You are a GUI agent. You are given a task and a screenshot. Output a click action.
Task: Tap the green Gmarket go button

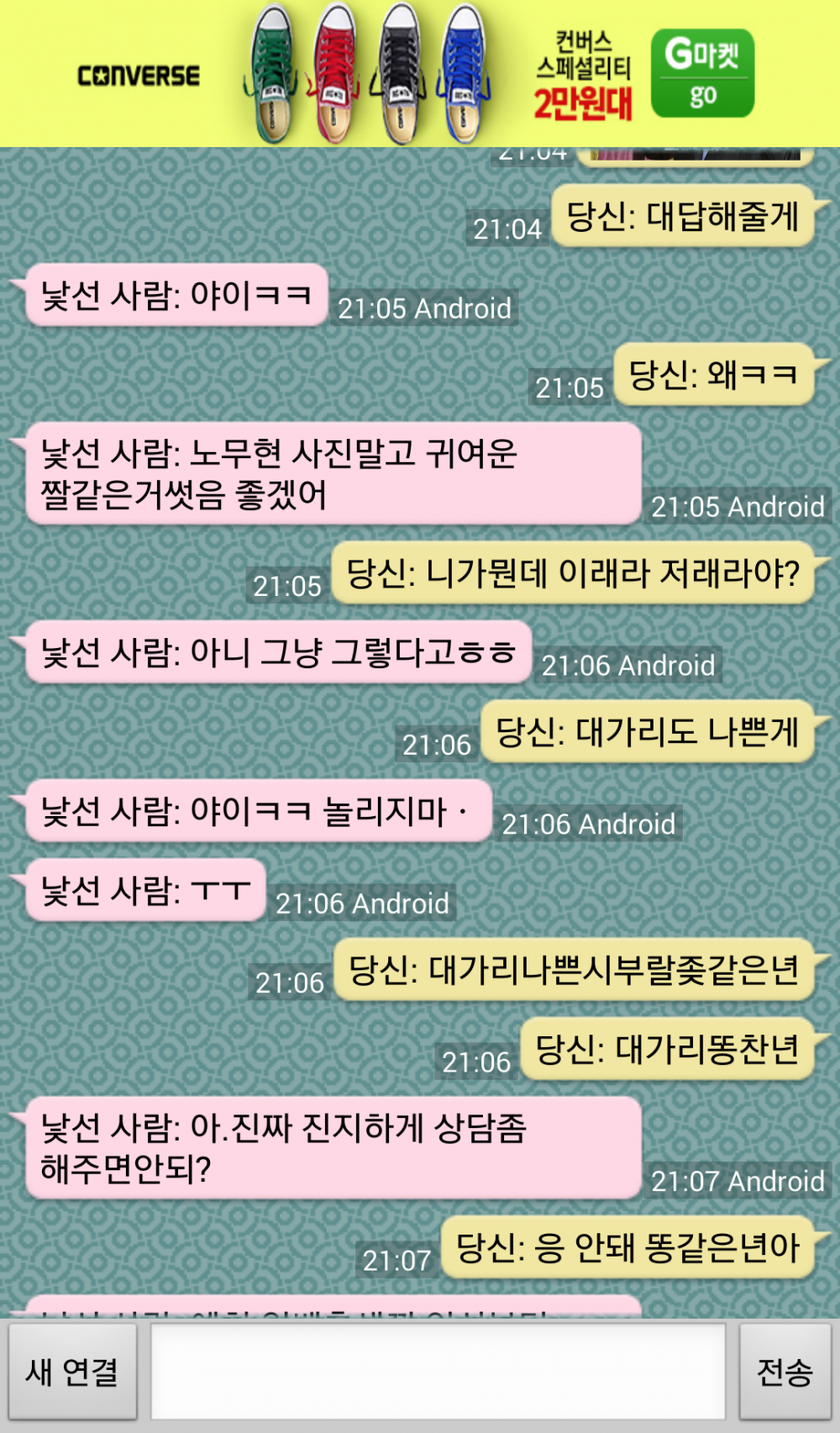[x=702, y=74]
